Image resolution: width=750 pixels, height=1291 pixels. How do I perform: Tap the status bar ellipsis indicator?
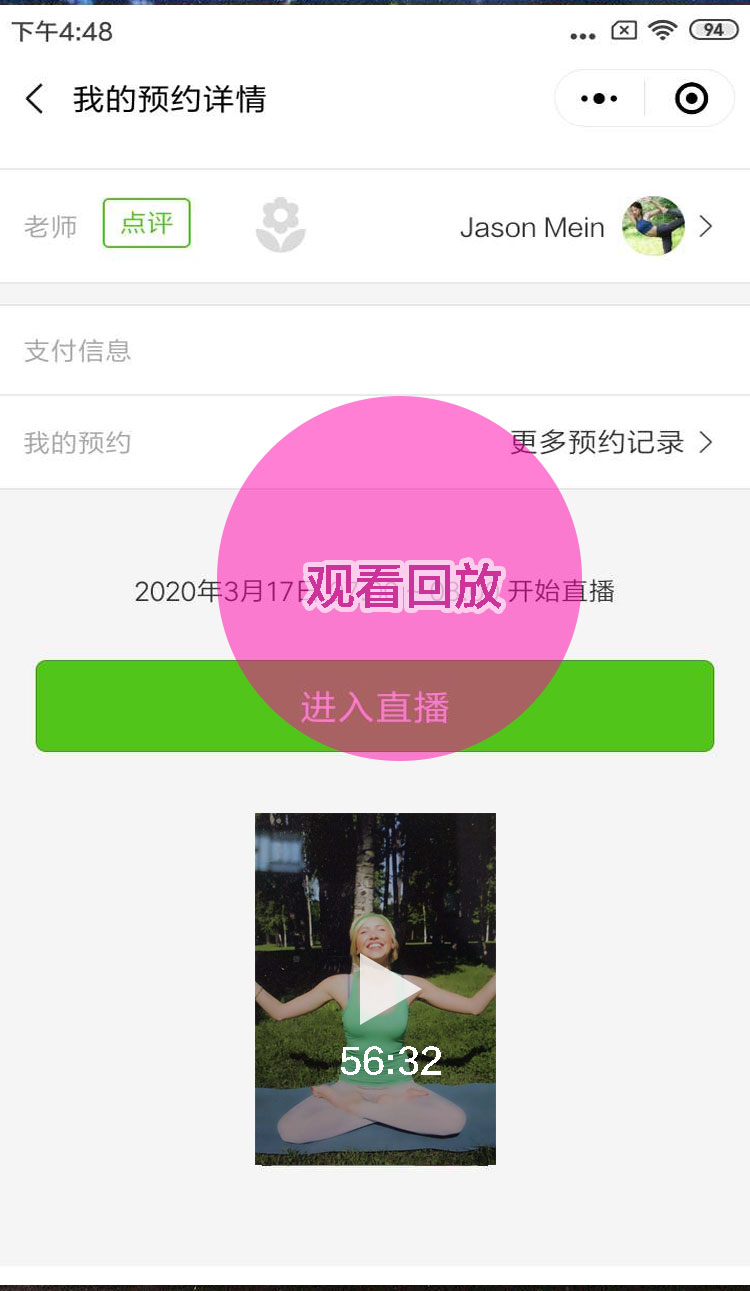coord(583,34)
